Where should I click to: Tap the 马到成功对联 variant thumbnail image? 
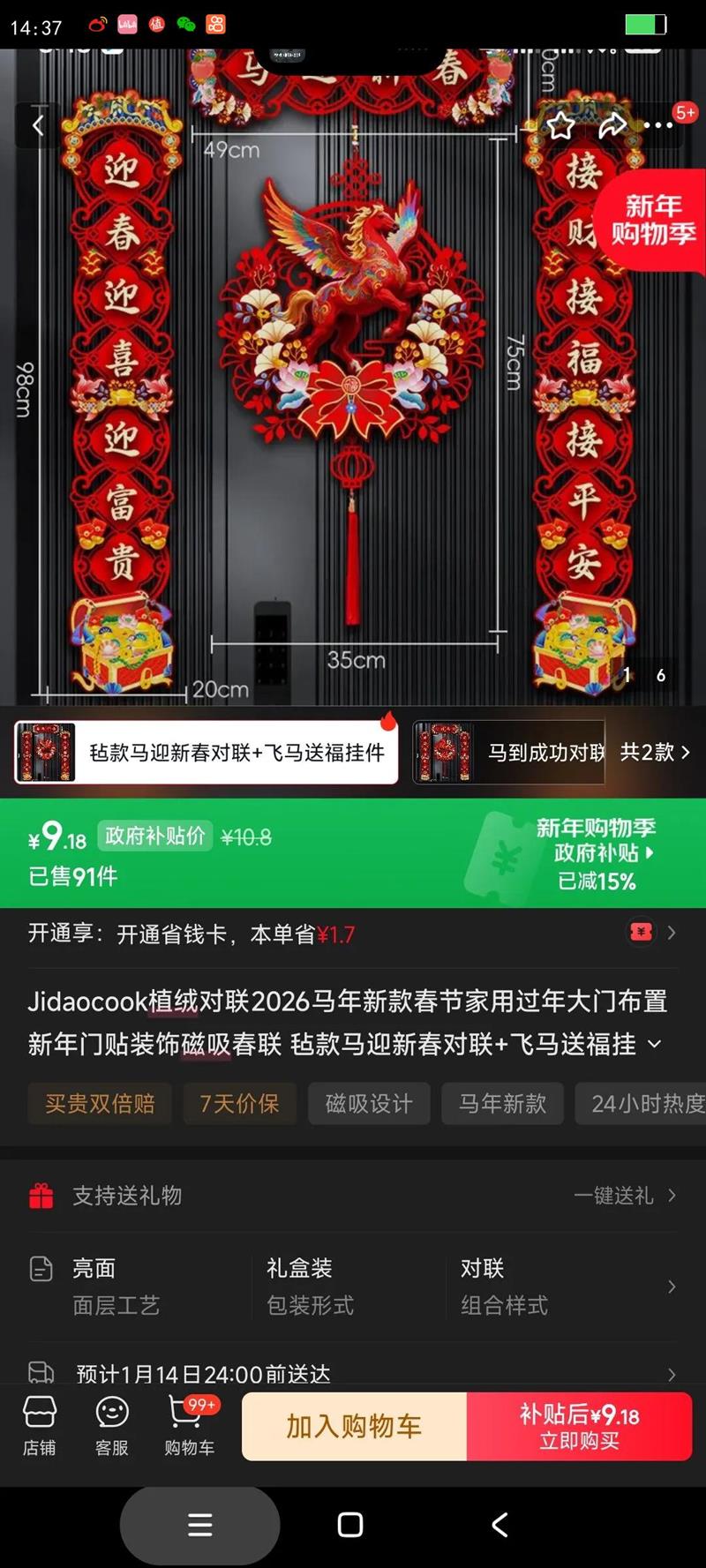point(447,752)
